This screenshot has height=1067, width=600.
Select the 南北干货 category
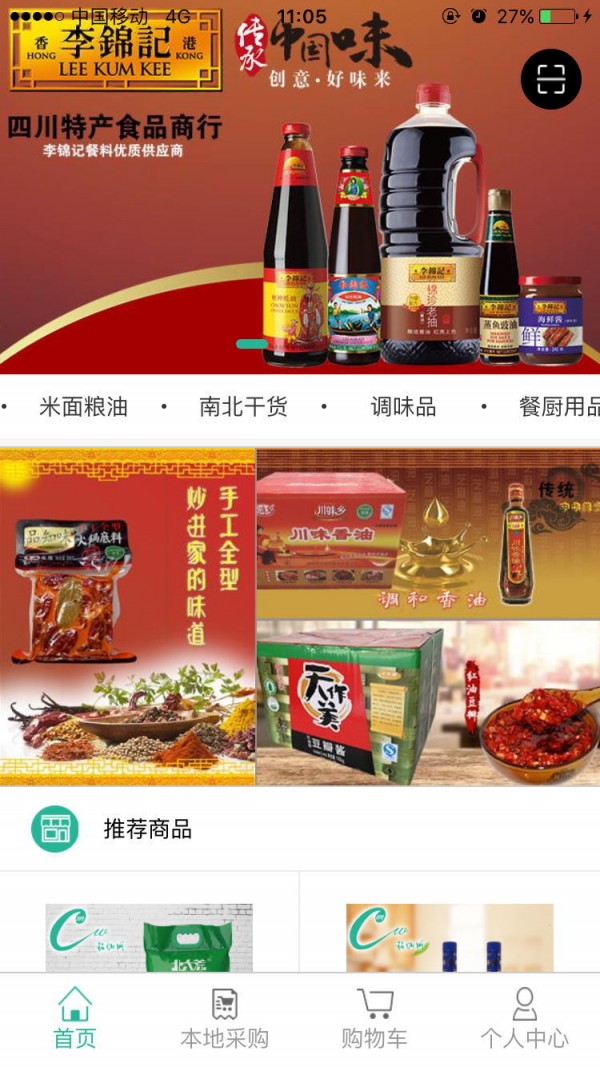(x=243, y=407)
